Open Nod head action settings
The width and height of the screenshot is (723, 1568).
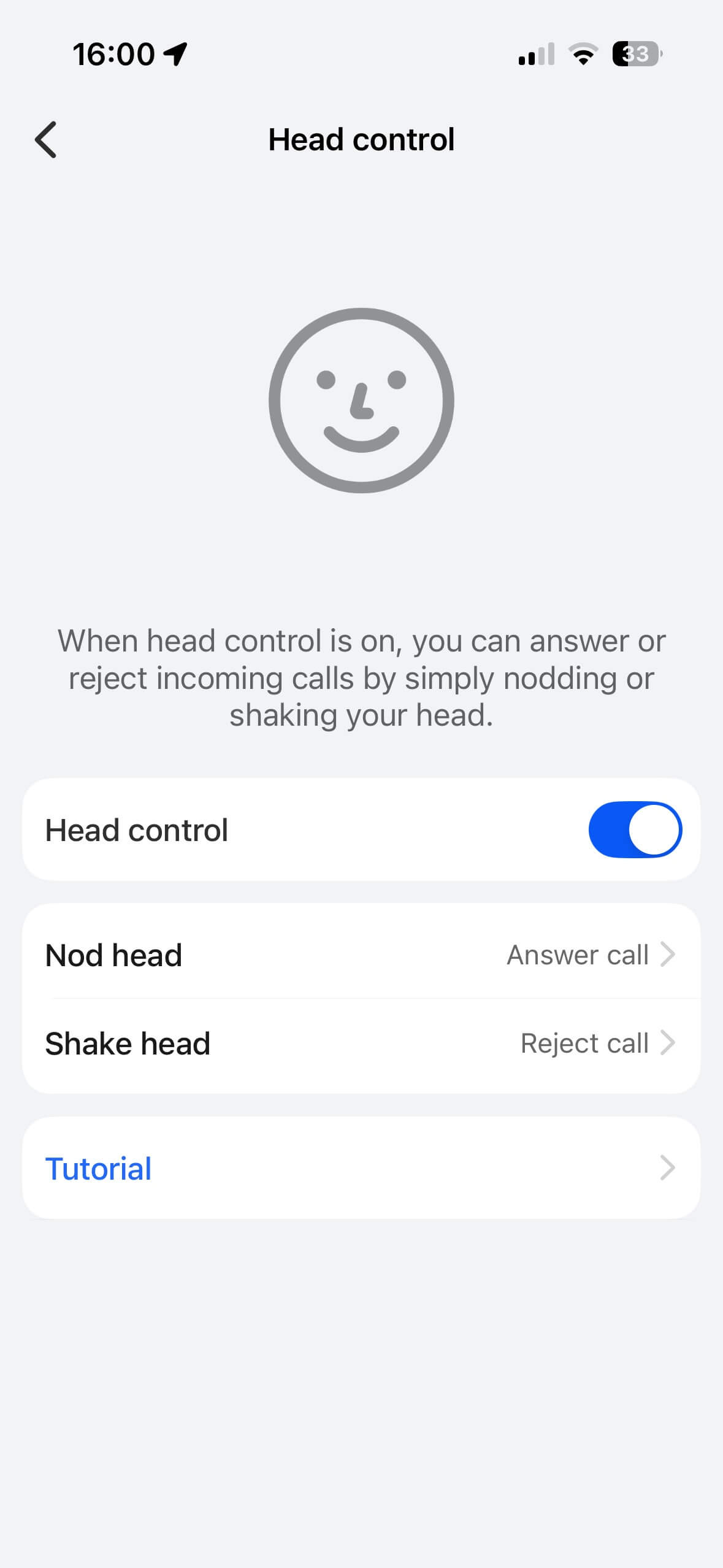click(x=361, y=955)
